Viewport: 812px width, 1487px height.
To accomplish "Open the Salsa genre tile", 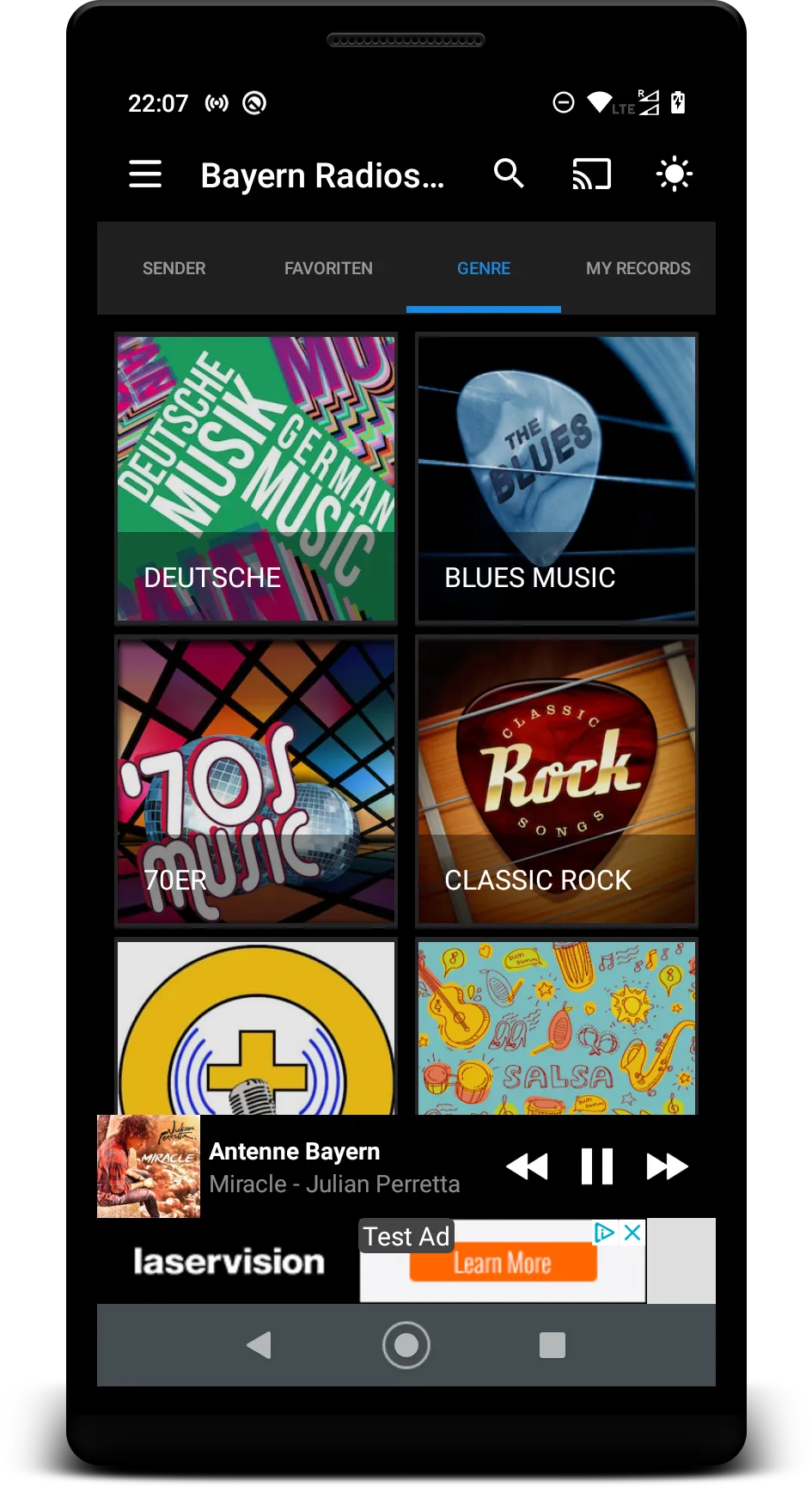I will pyautogui.click(x=557, y=1027).
